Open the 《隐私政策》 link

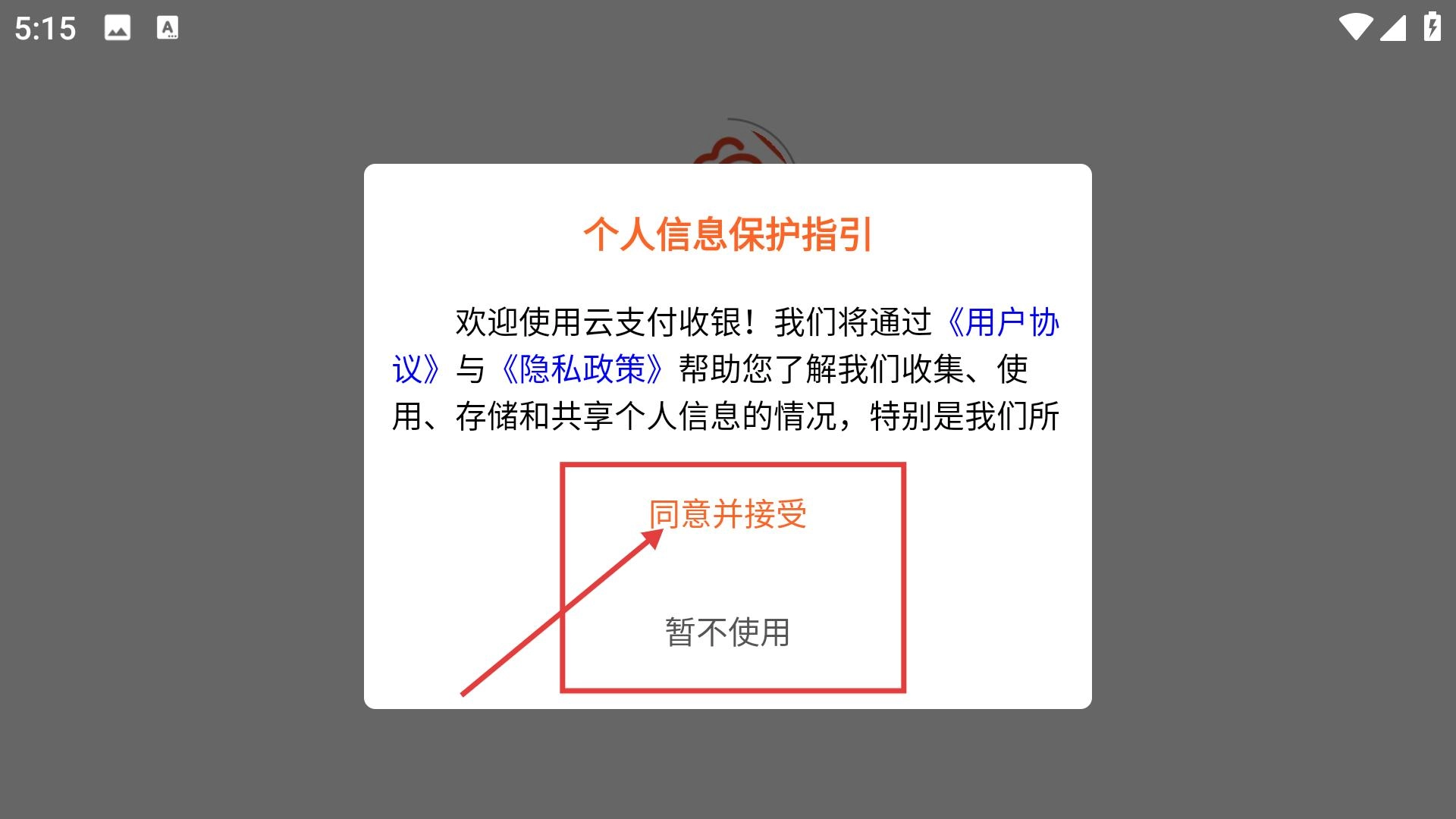[x=582, y=369]
